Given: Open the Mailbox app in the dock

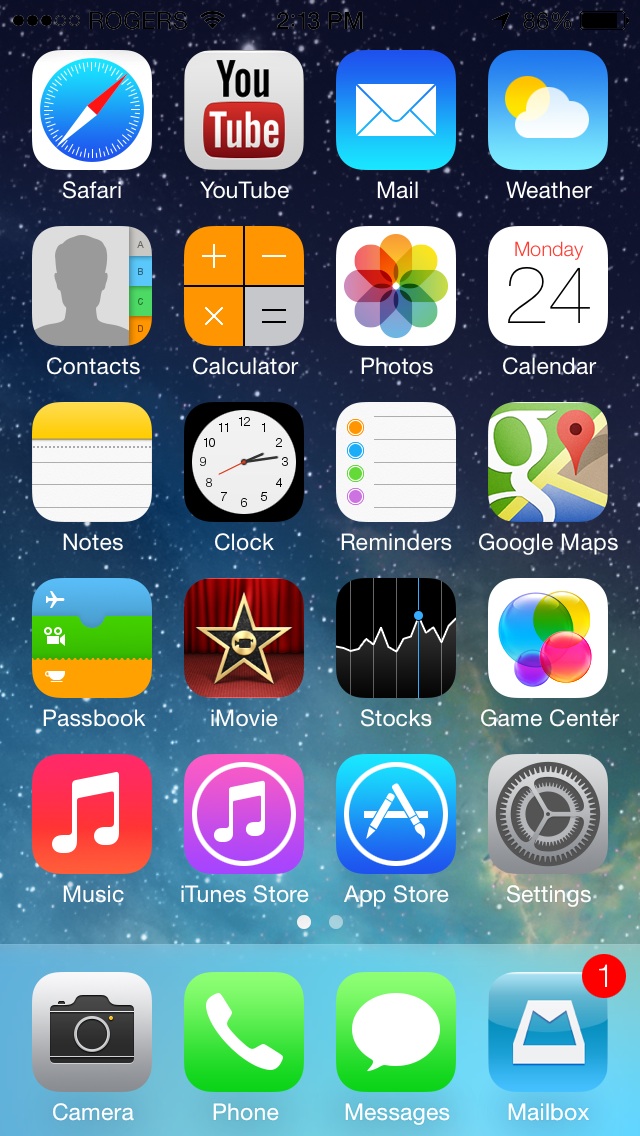Looking at the screenshot, I should (548, 1032).
